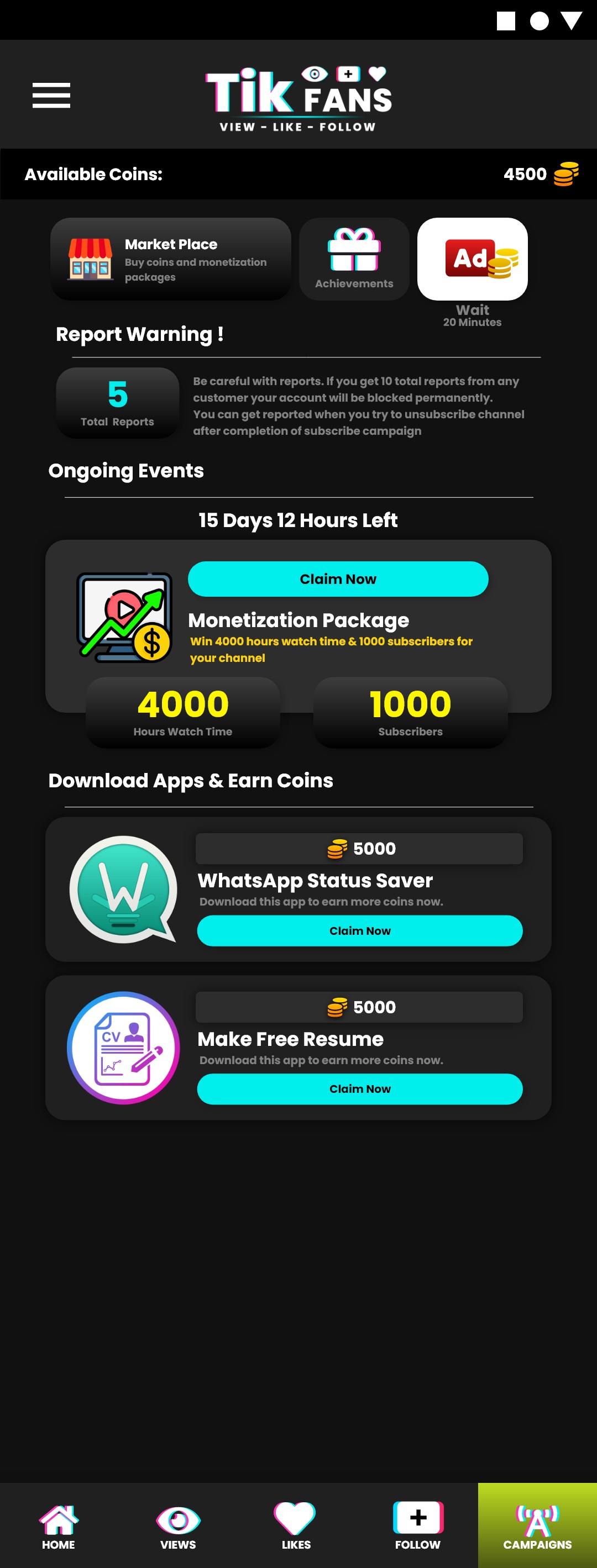Image resolution: width=597 pixels, height=1568 pixels.
Task: Claim the Monetization Package
Action: pos(338,579)
